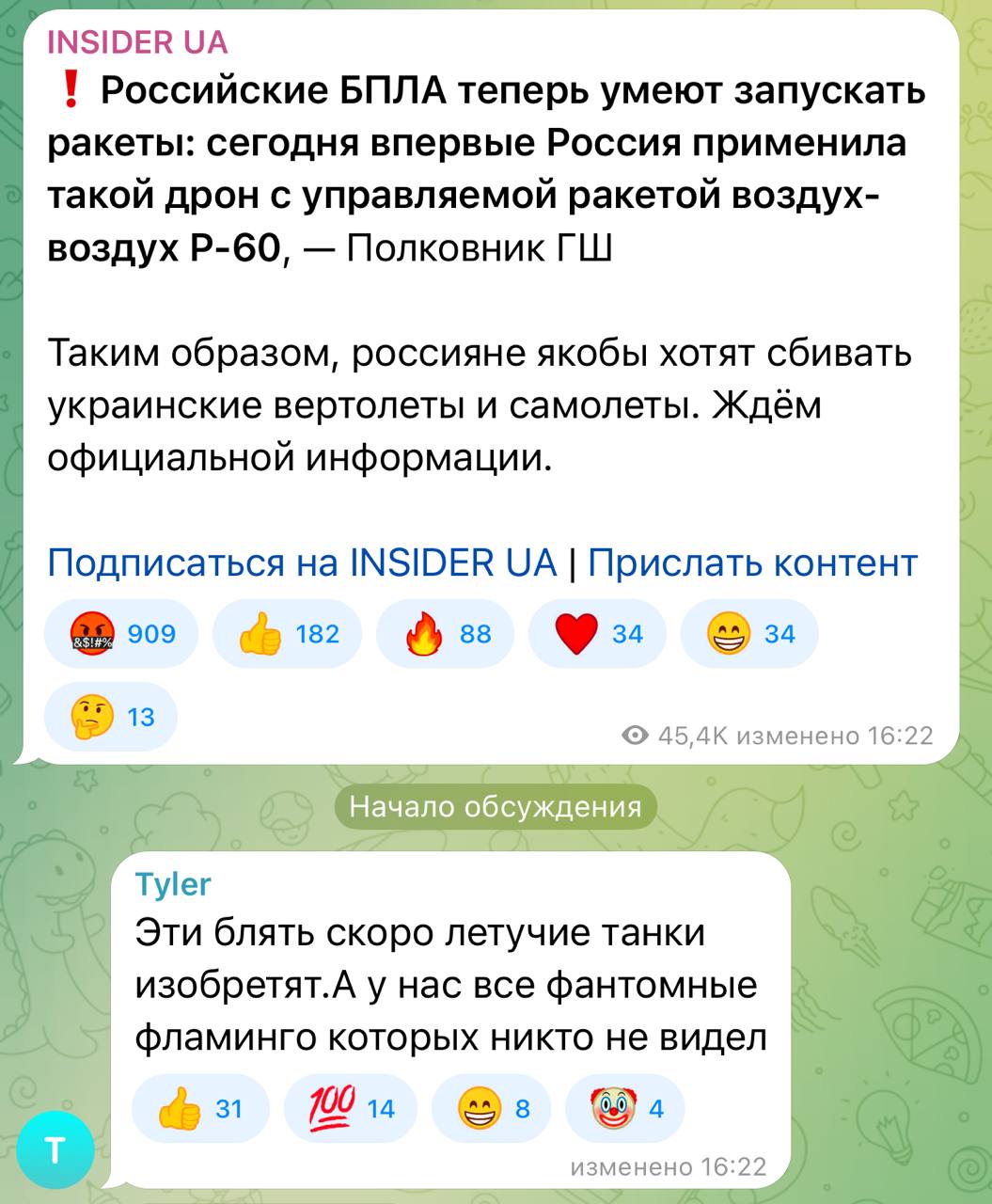Add thinking face reaction with 13
This screenshot has width=992, height=1204.
pyautogui.click(x=111, y=717)
